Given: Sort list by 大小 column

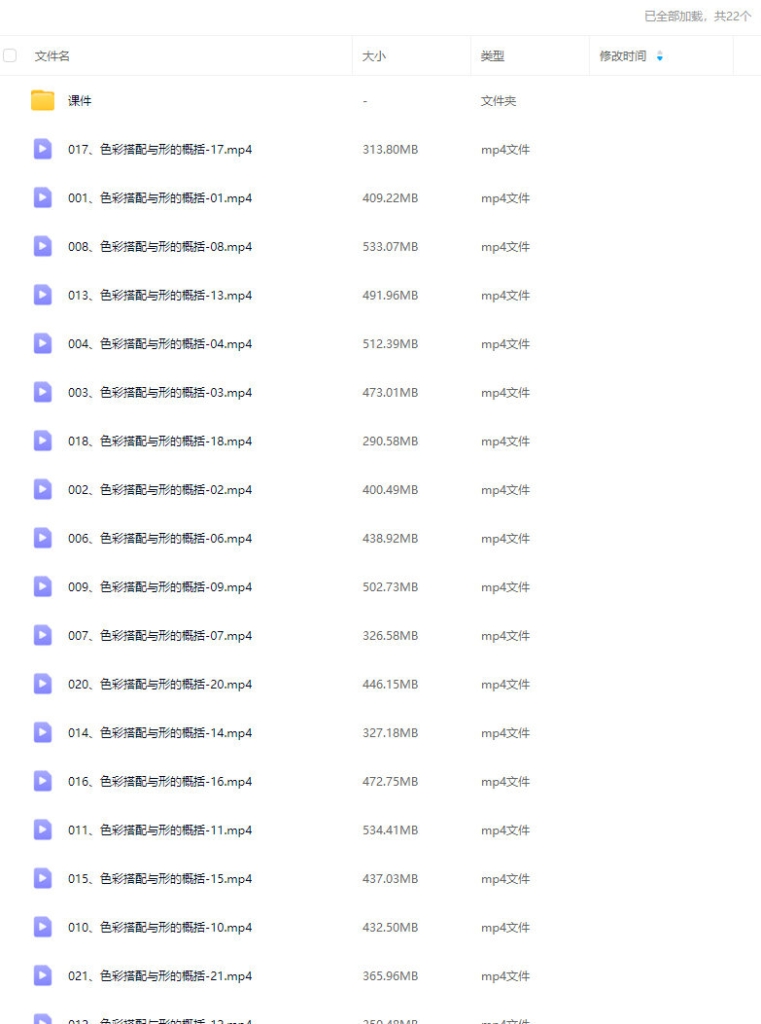Looking at the screenshot, I should 374,56.
